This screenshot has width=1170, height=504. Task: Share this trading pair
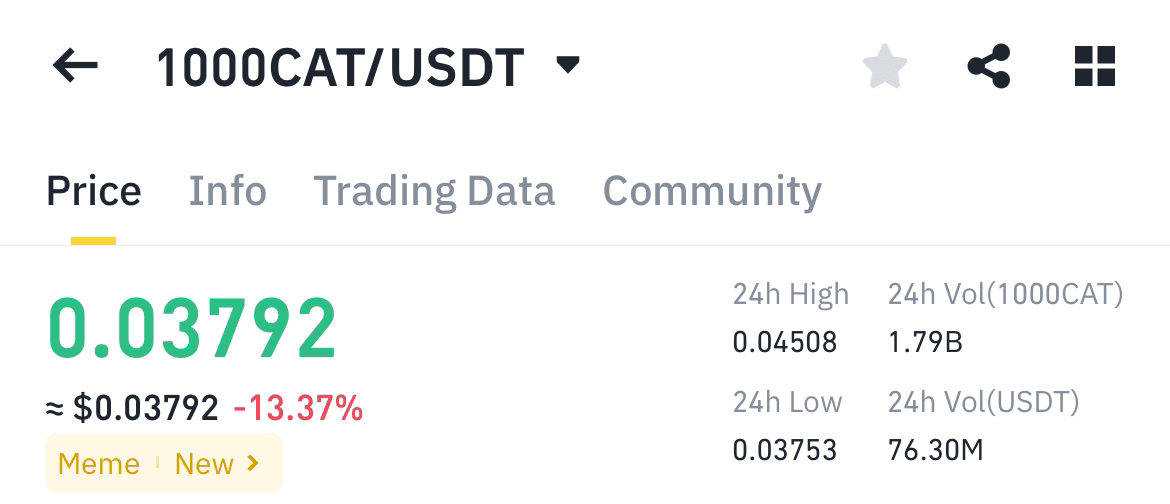989,68
